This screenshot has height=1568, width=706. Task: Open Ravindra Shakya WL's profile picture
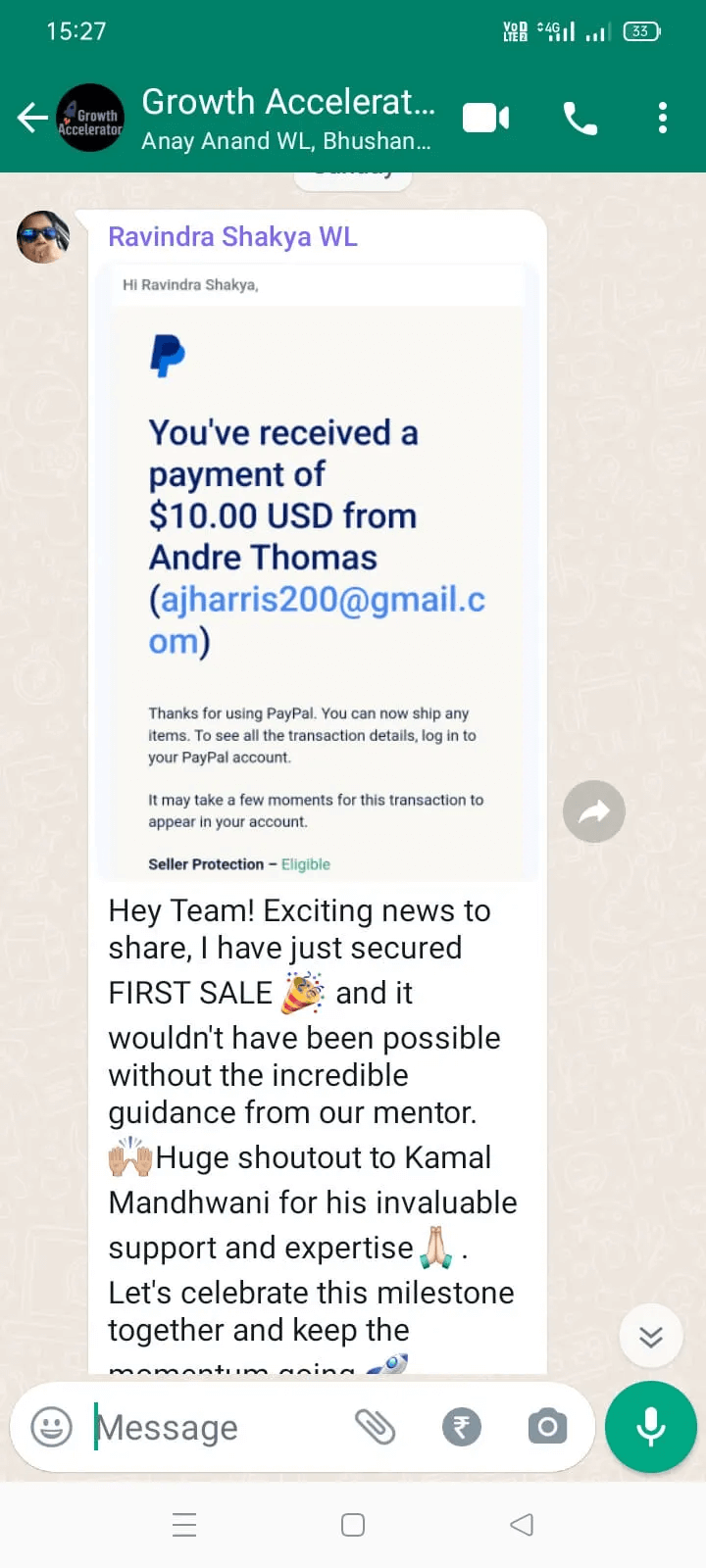[x=43, y=237]
